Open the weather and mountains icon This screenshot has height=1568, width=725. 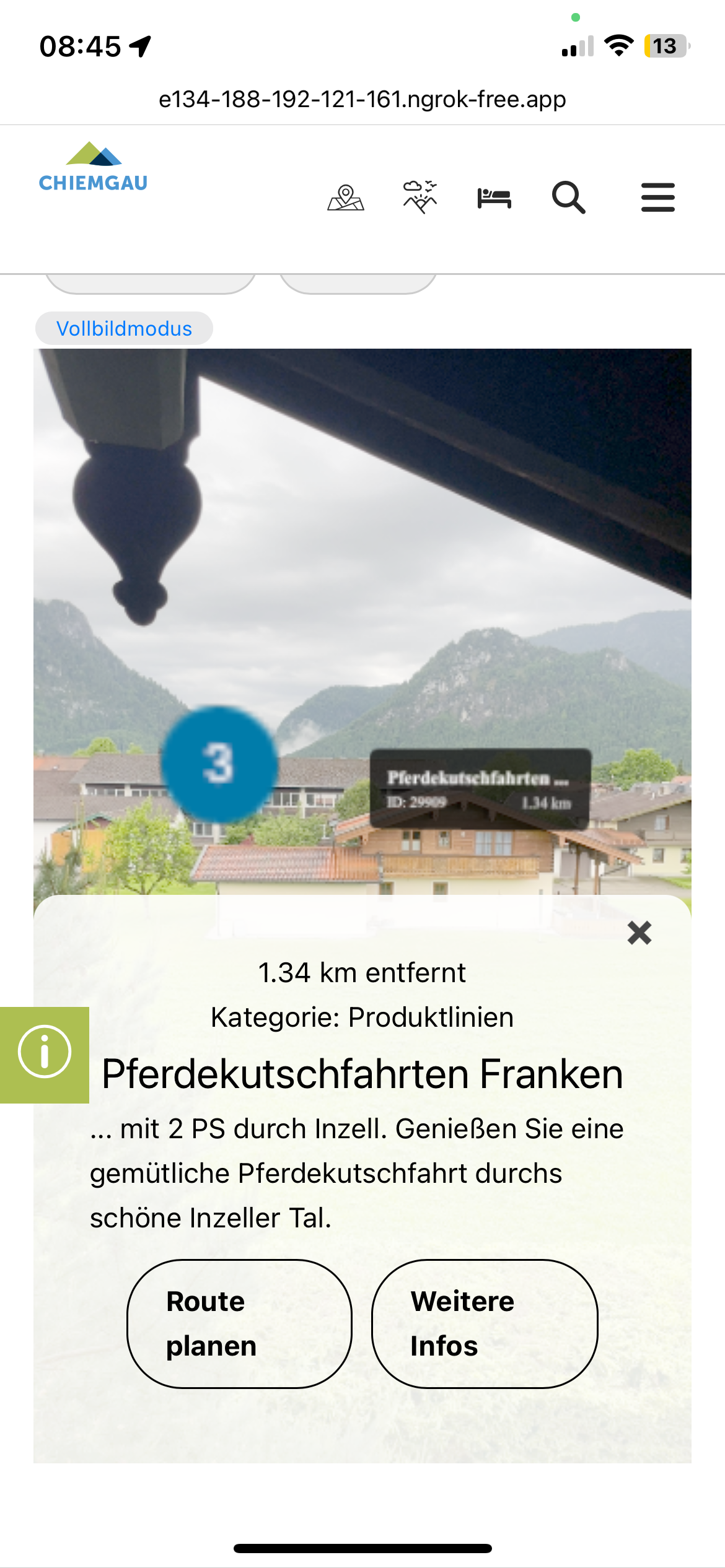[x=420, y=198]
